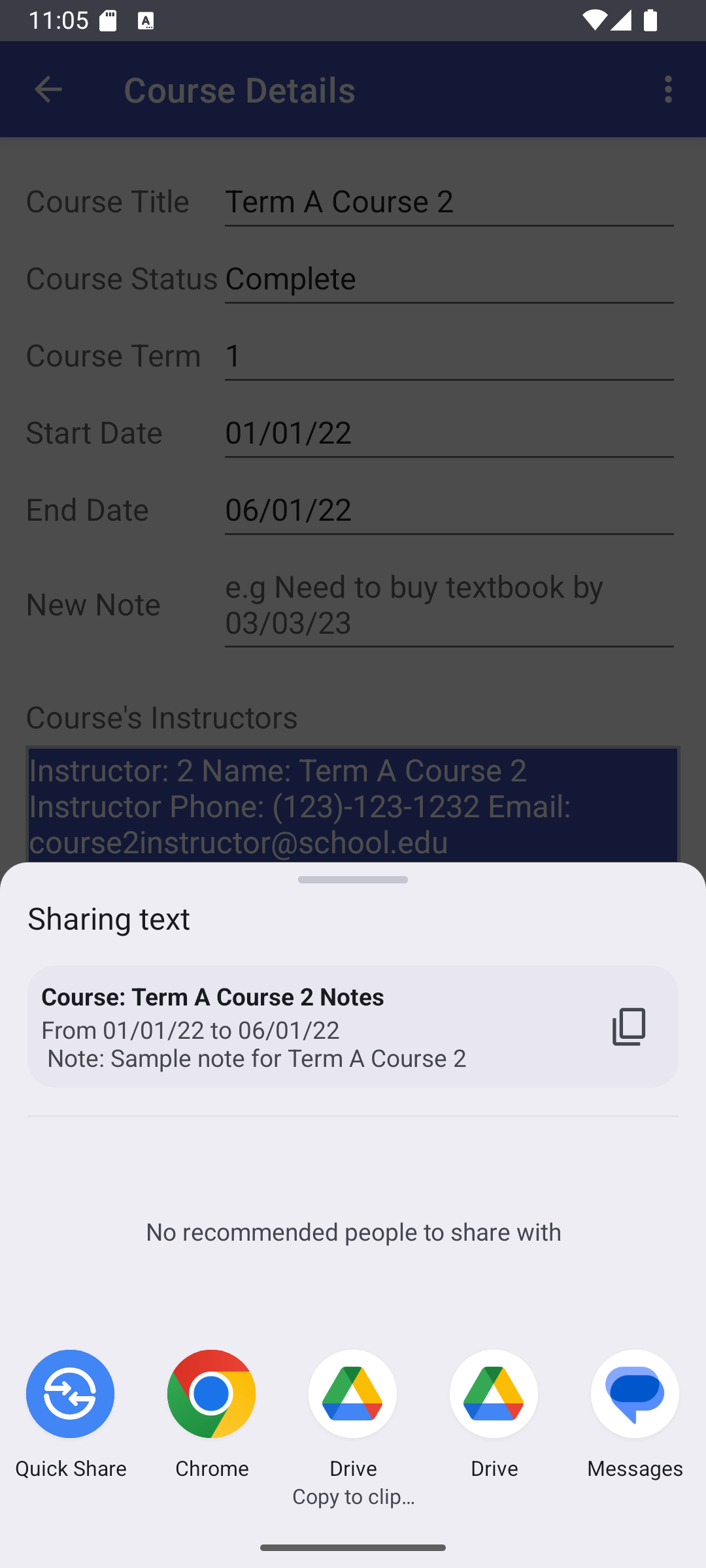
Task: Tap the back arrow in Course Details
Action: pyautogui.click(x=48, y=90)
